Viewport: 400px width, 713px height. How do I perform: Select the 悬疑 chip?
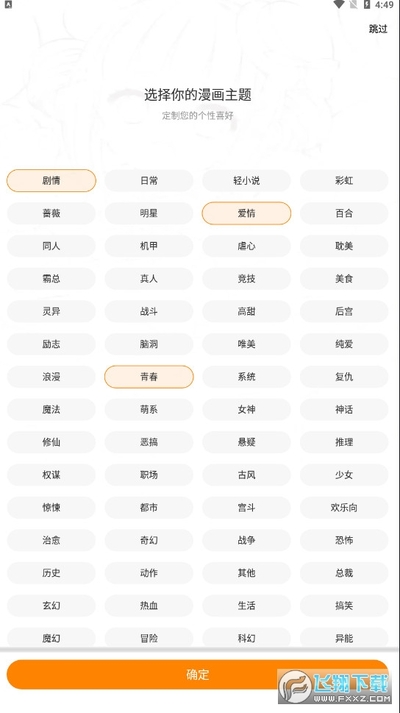click(246, 442)
